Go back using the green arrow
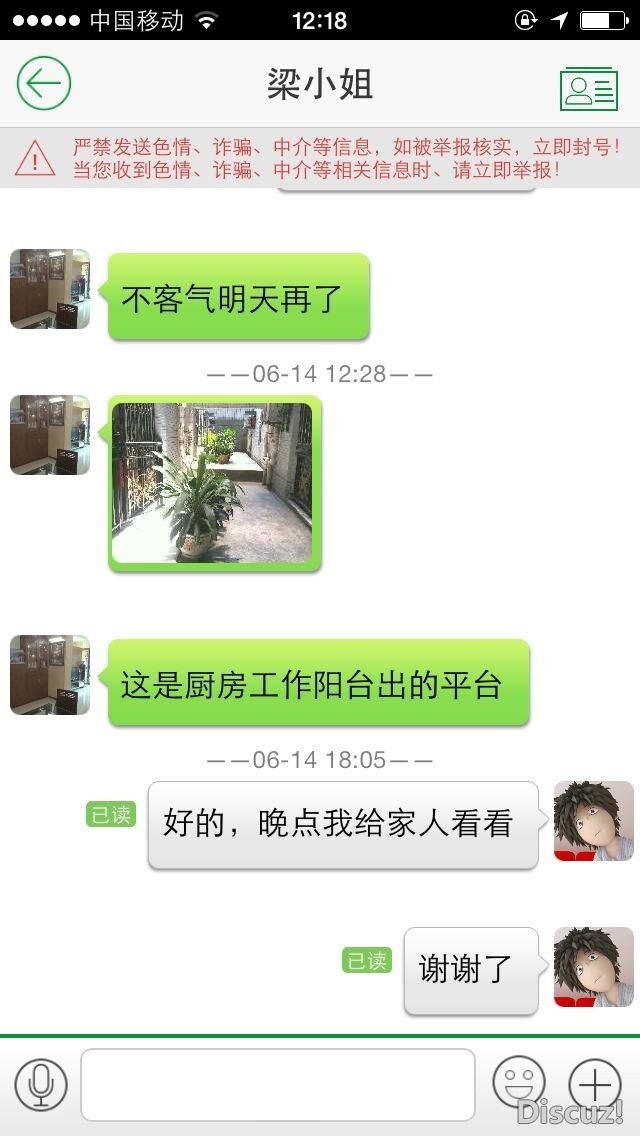640x1136 pixels. point(44,83)
